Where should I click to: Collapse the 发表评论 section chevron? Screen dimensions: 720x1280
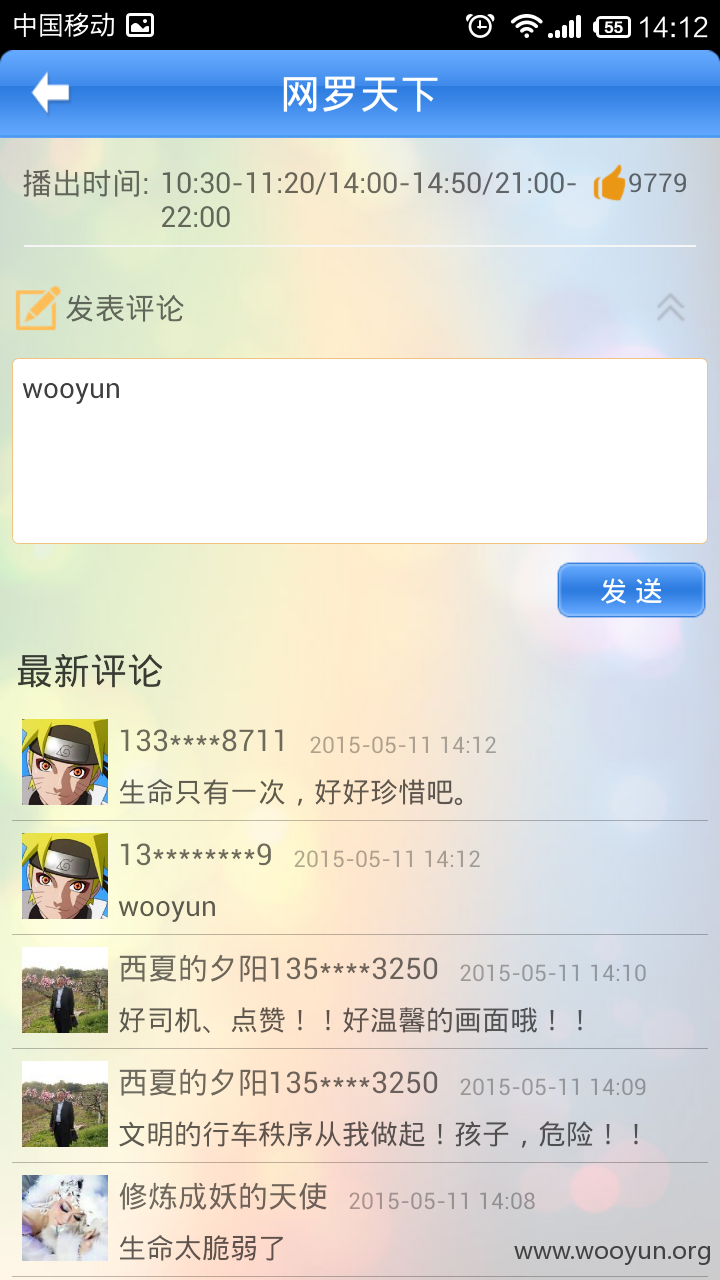(x=671, y=307)
